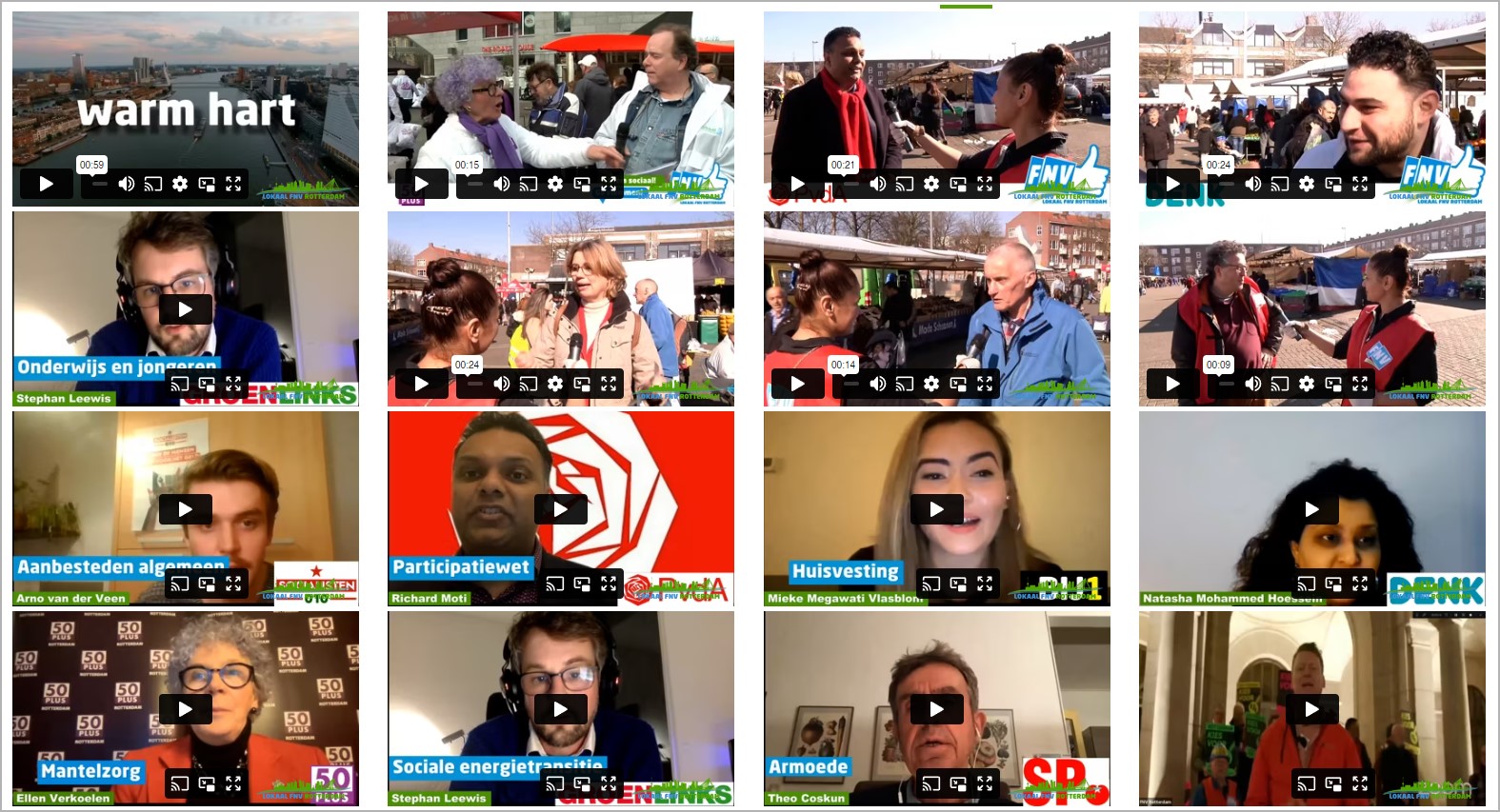Image resolution: width=1500 pixels, height=812 pixels.
Task: Play the "Onderwijs en jongeren" video
Action: (x=185, y=309)
